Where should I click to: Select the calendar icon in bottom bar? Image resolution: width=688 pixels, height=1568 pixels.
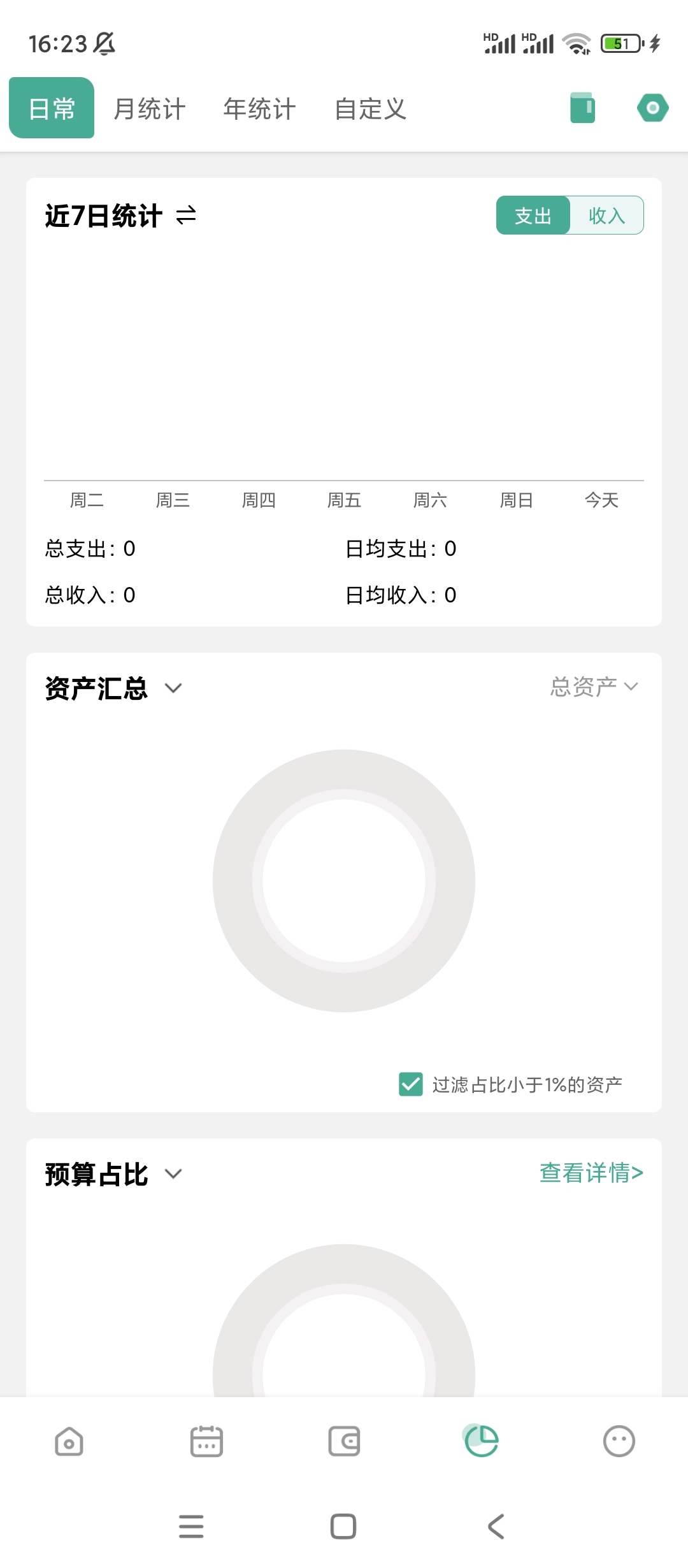coord(206,1442)
